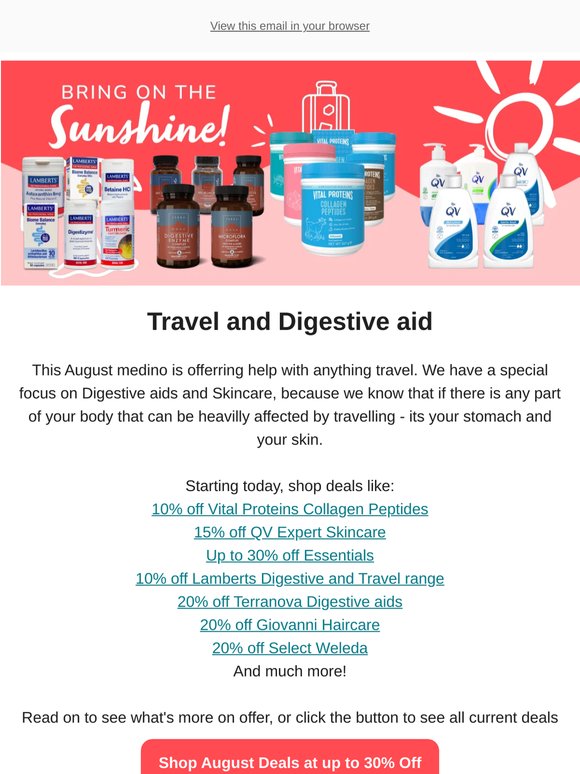Tap Shop August Deals at up to 30% Off
This screenshot has height=774, width=580.
(290, 759)
